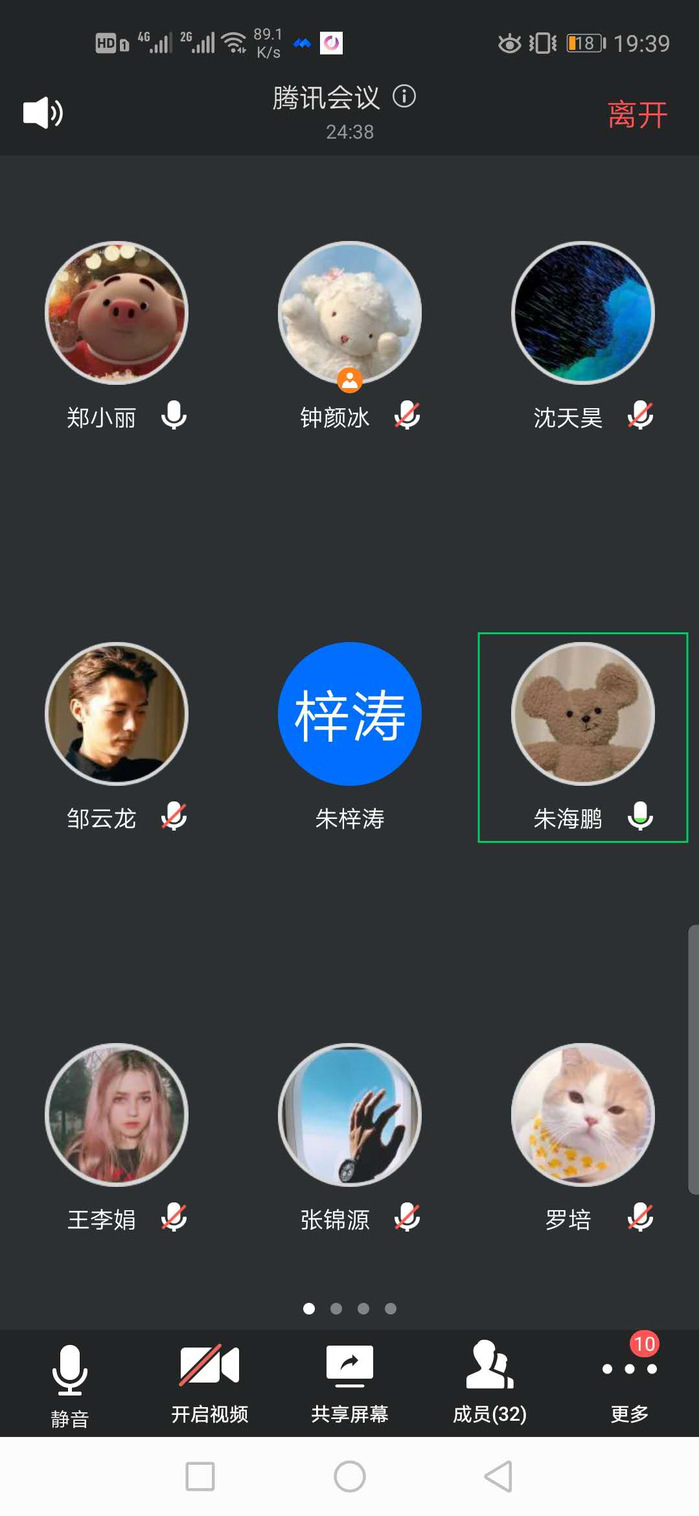
Task: Start sharing screen with 共享屏幕
Action: pos(349,1383)
